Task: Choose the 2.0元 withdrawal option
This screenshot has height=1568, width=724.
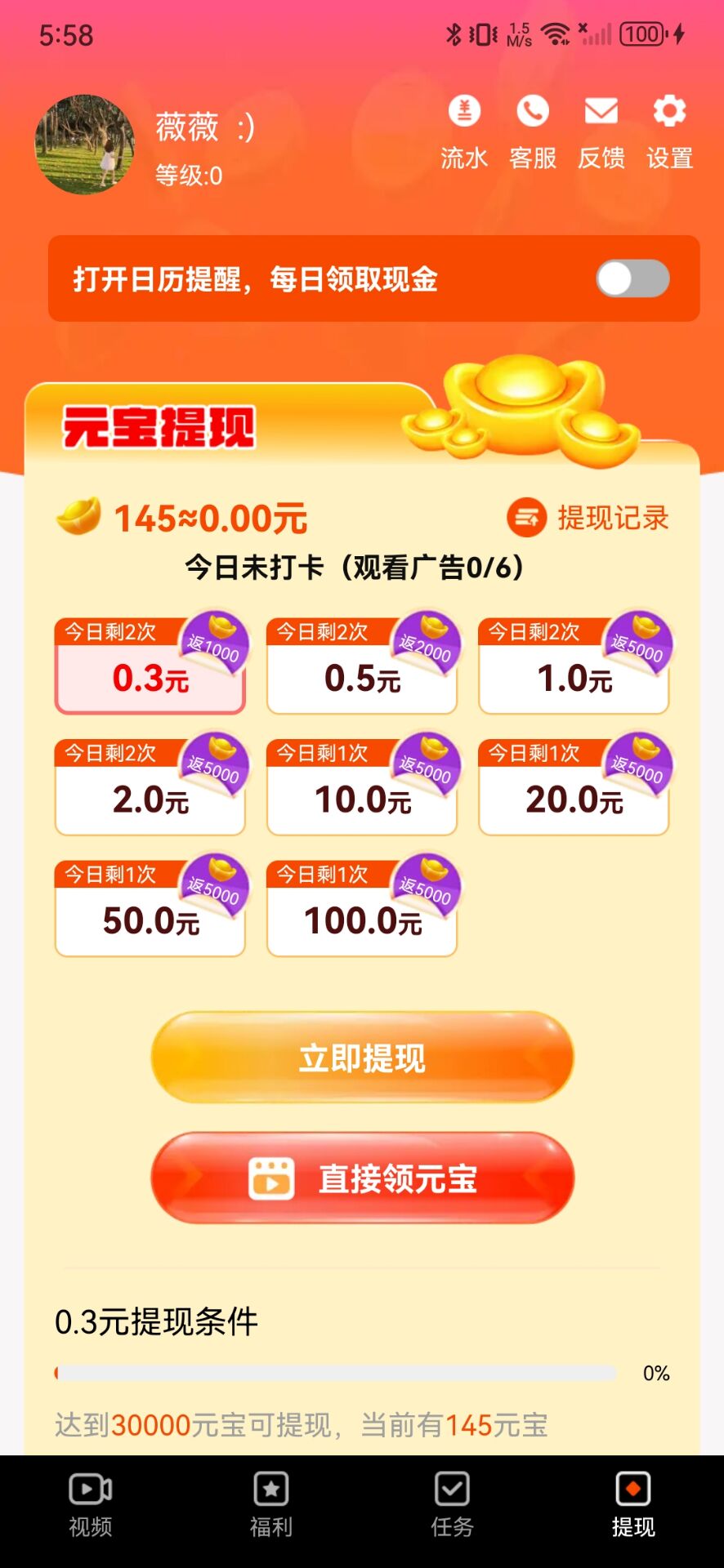Action: [x=150, y=788]
